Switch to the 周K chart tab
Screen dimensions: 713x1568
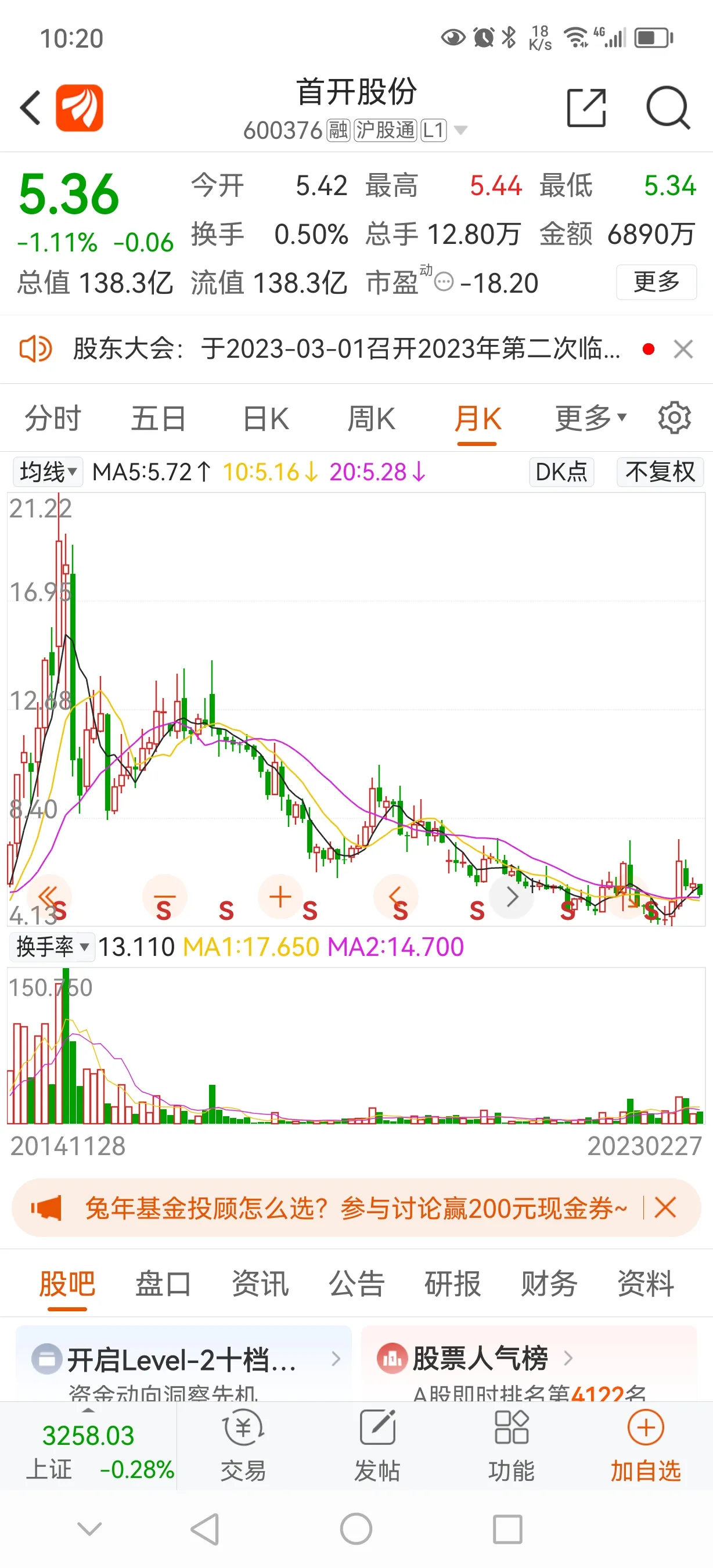(x=371, y=419)
